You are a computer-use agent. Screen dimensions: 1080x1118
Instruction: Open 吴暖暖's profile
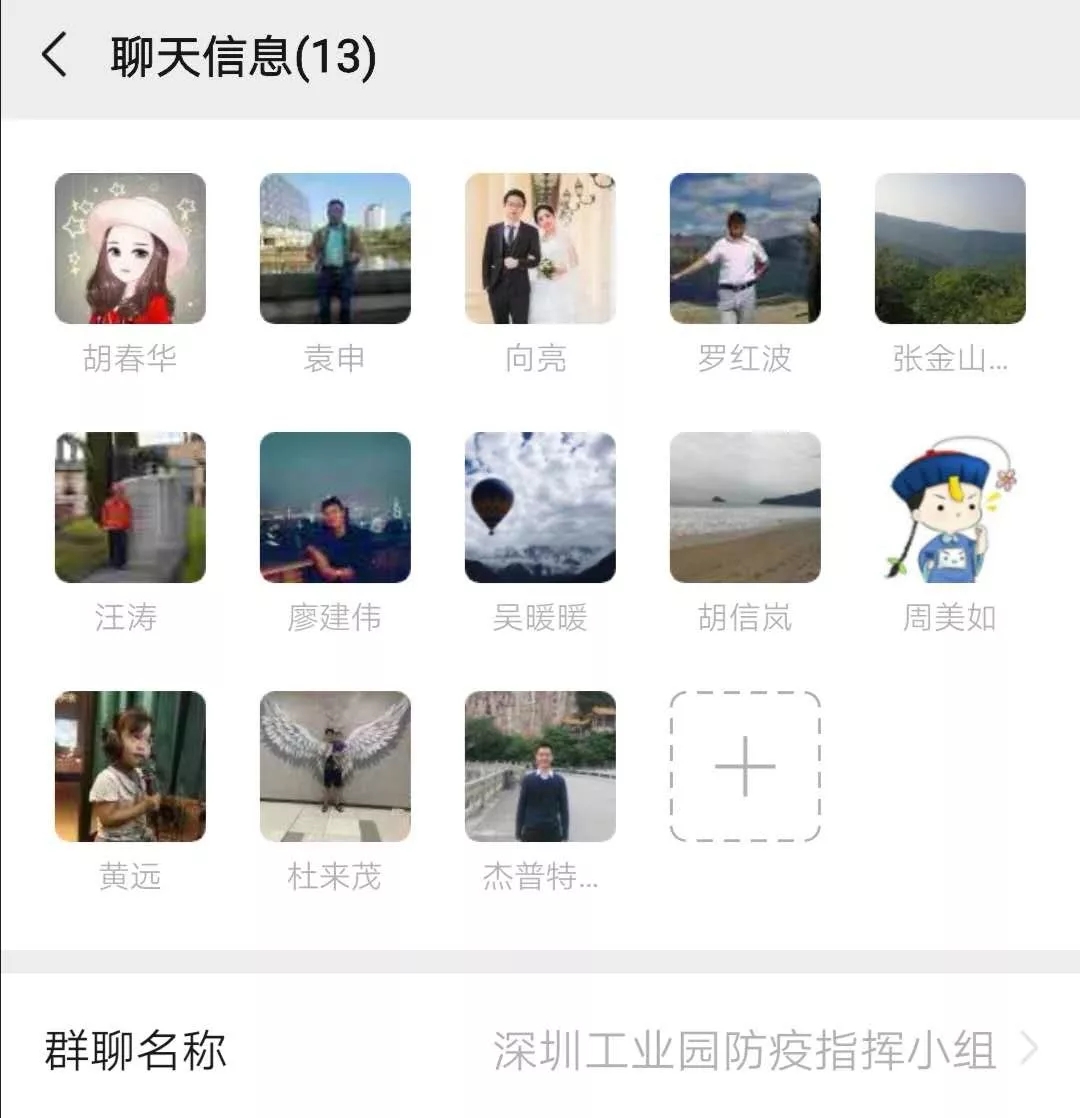pos(540,508)
